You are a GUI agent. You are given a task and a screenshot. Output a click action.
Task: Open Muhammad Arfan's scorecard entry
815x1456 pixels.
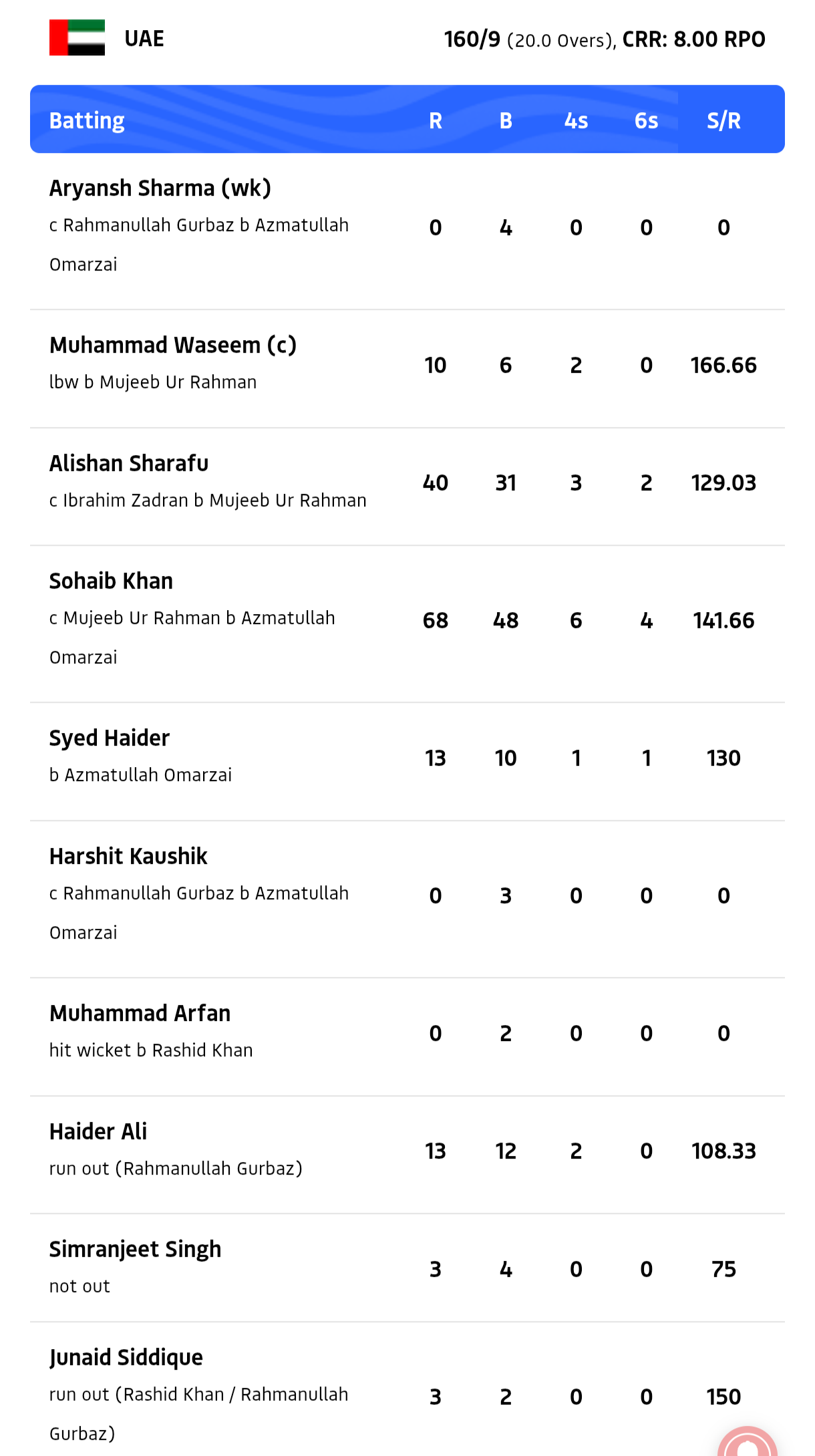[x=140, y=1014]
